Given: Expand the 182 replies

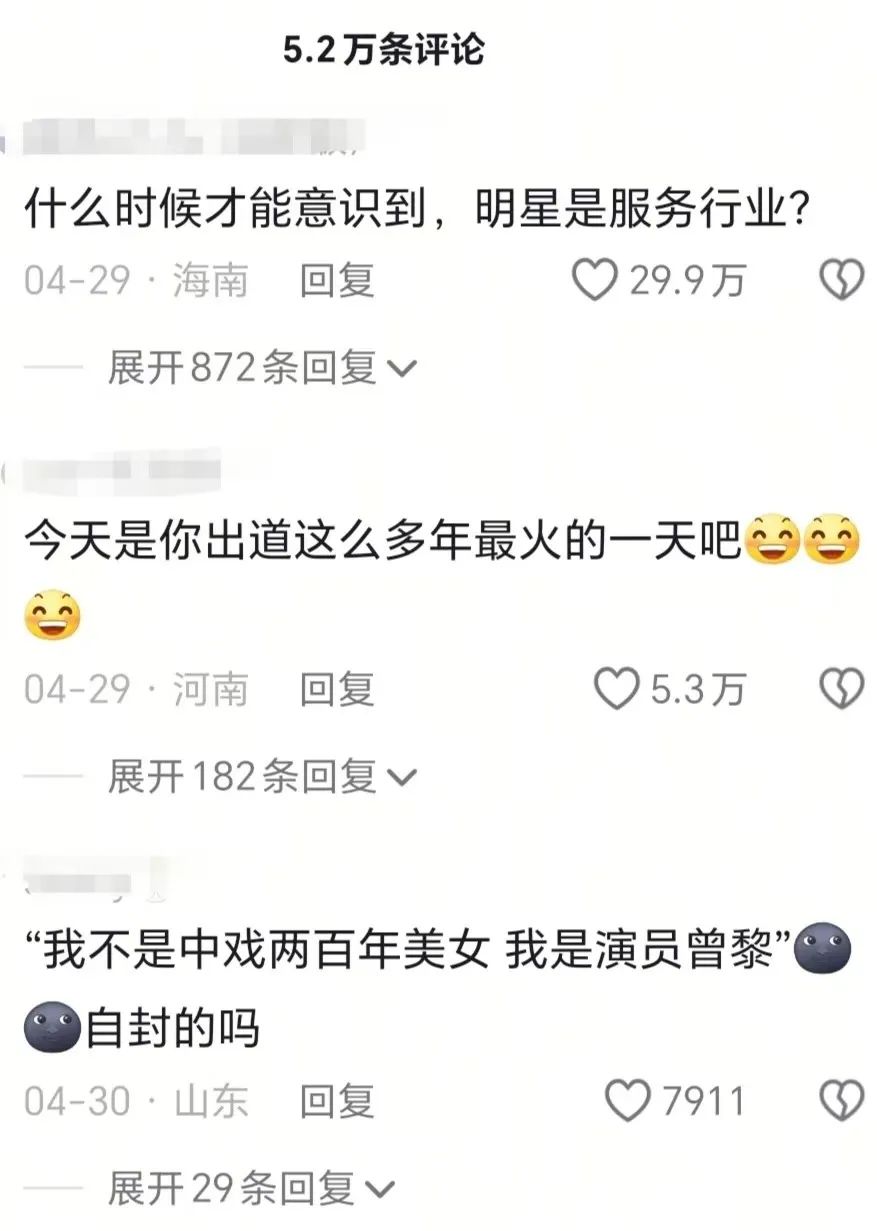Looking at the screenshot, I should point(260,776).
